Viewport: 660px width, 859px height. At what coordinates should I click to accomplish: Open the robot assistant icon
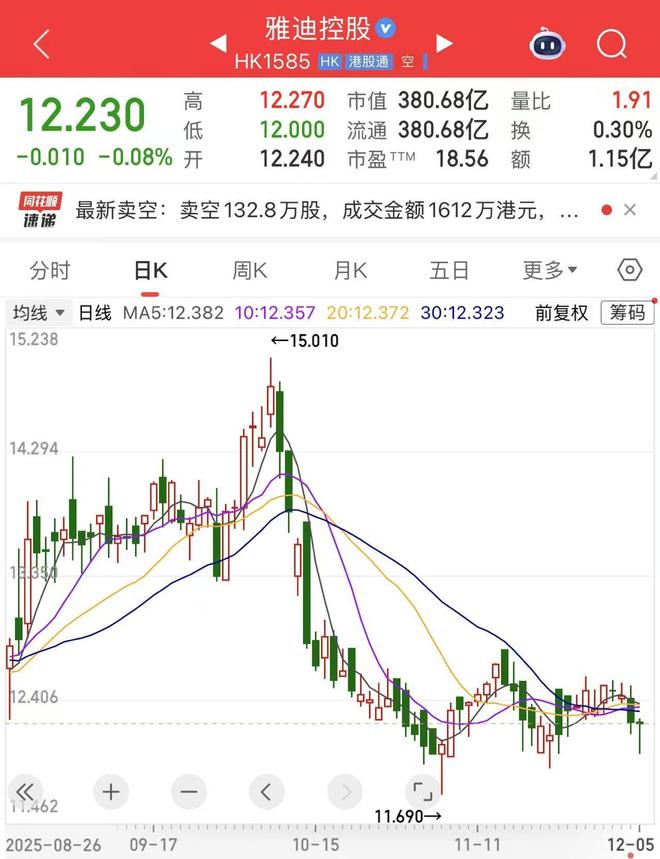[x=547, y=44]
